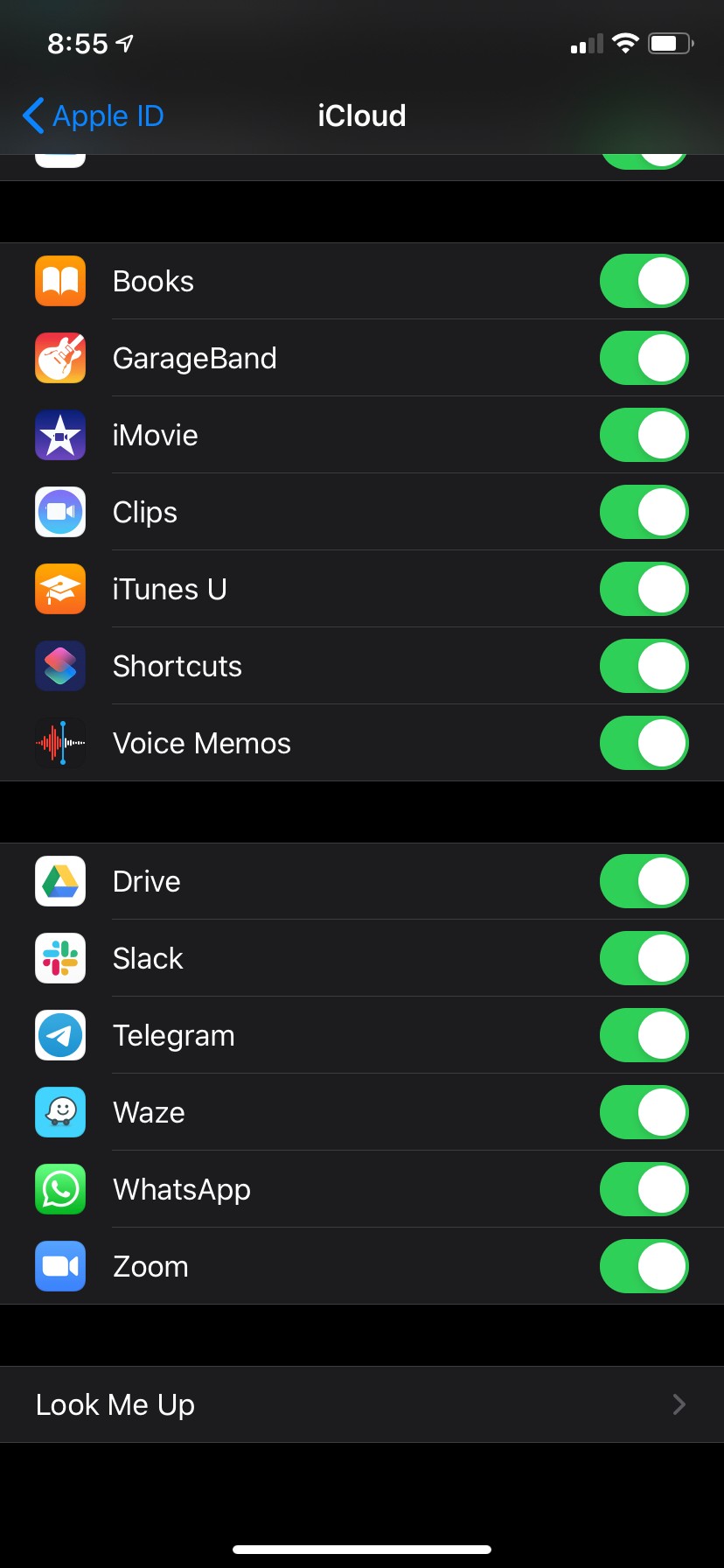Image resolution: width=724 pixels, height=1568 pixels.
Task: Disable iTunes U iCloud toggle
Action: pyautogui.click(x=644, y=589)
